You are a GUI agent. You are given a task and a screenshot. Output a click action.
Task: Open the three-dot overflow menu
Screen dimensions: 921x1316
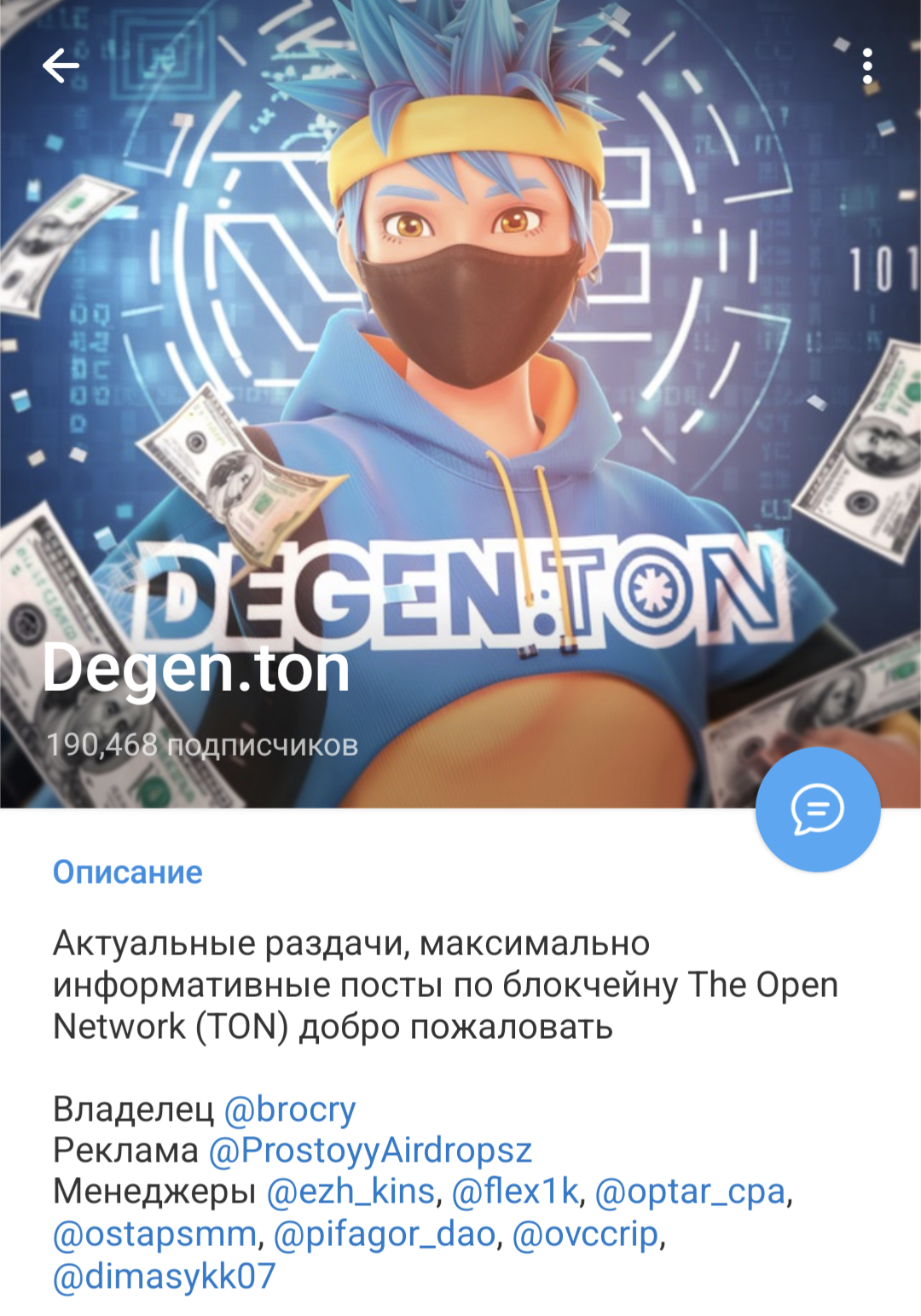click(867, 67)
